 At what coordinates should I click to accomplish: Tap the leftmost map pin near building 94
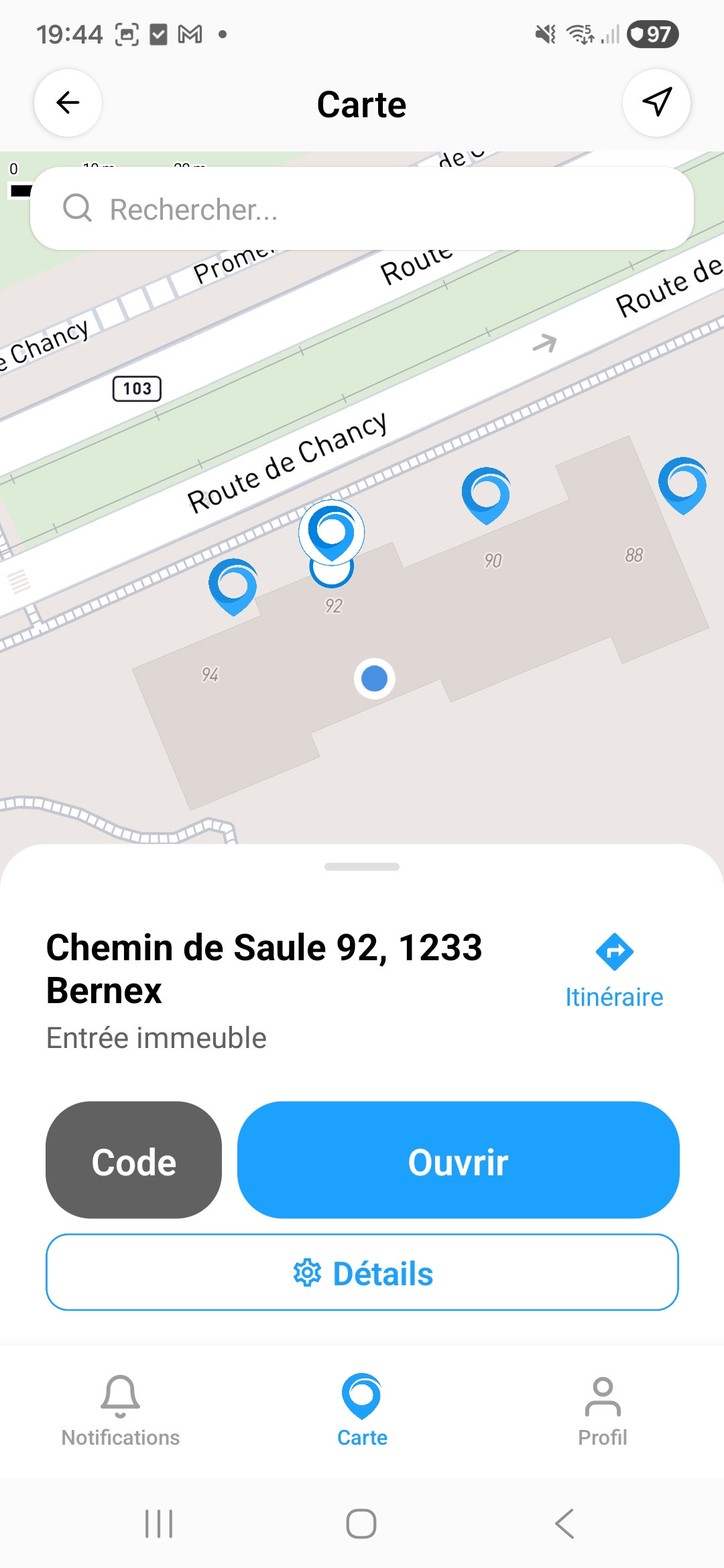coord(234,590)
